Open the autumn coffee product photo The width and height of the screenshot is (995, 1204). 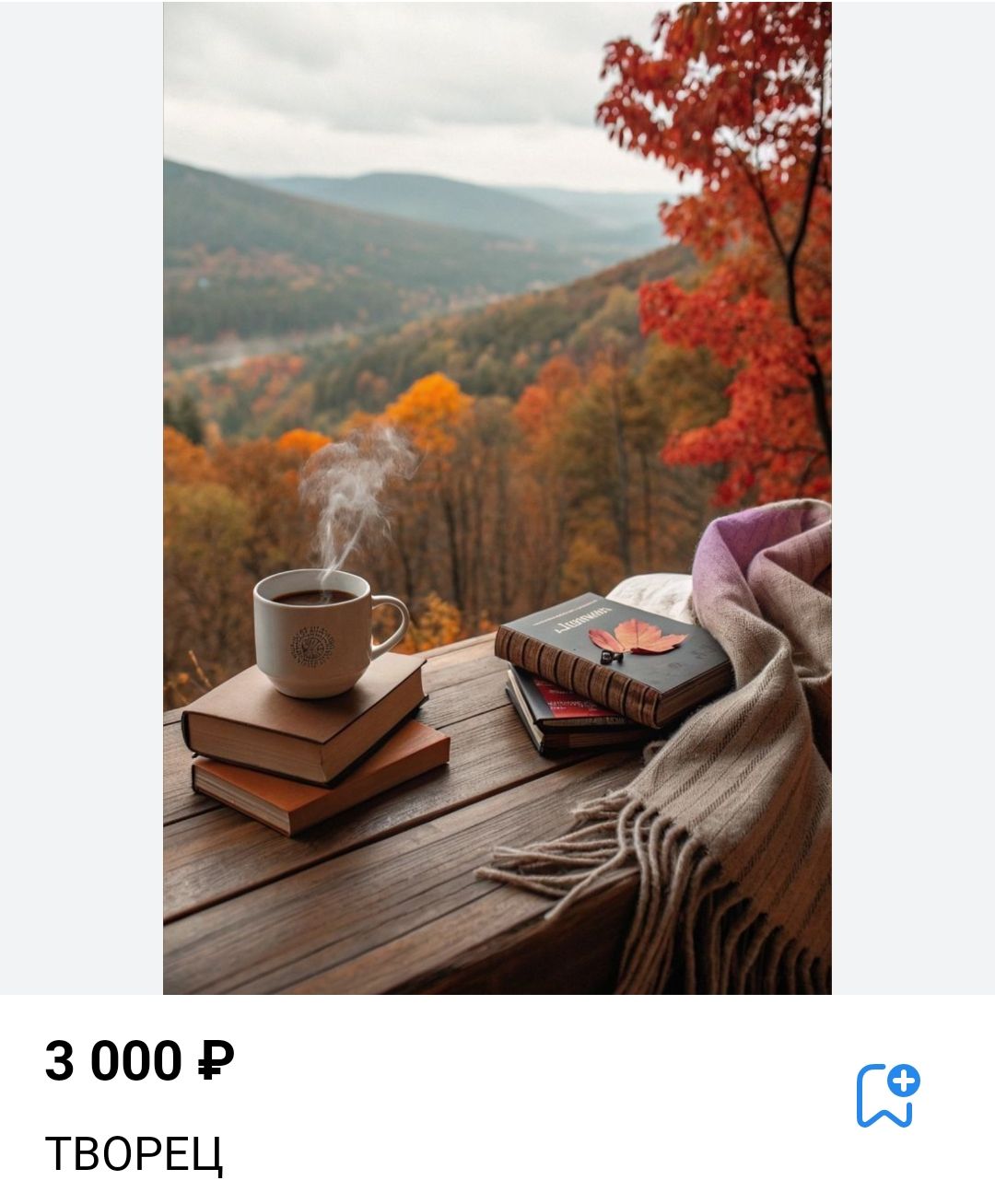[x=497, y=497]
